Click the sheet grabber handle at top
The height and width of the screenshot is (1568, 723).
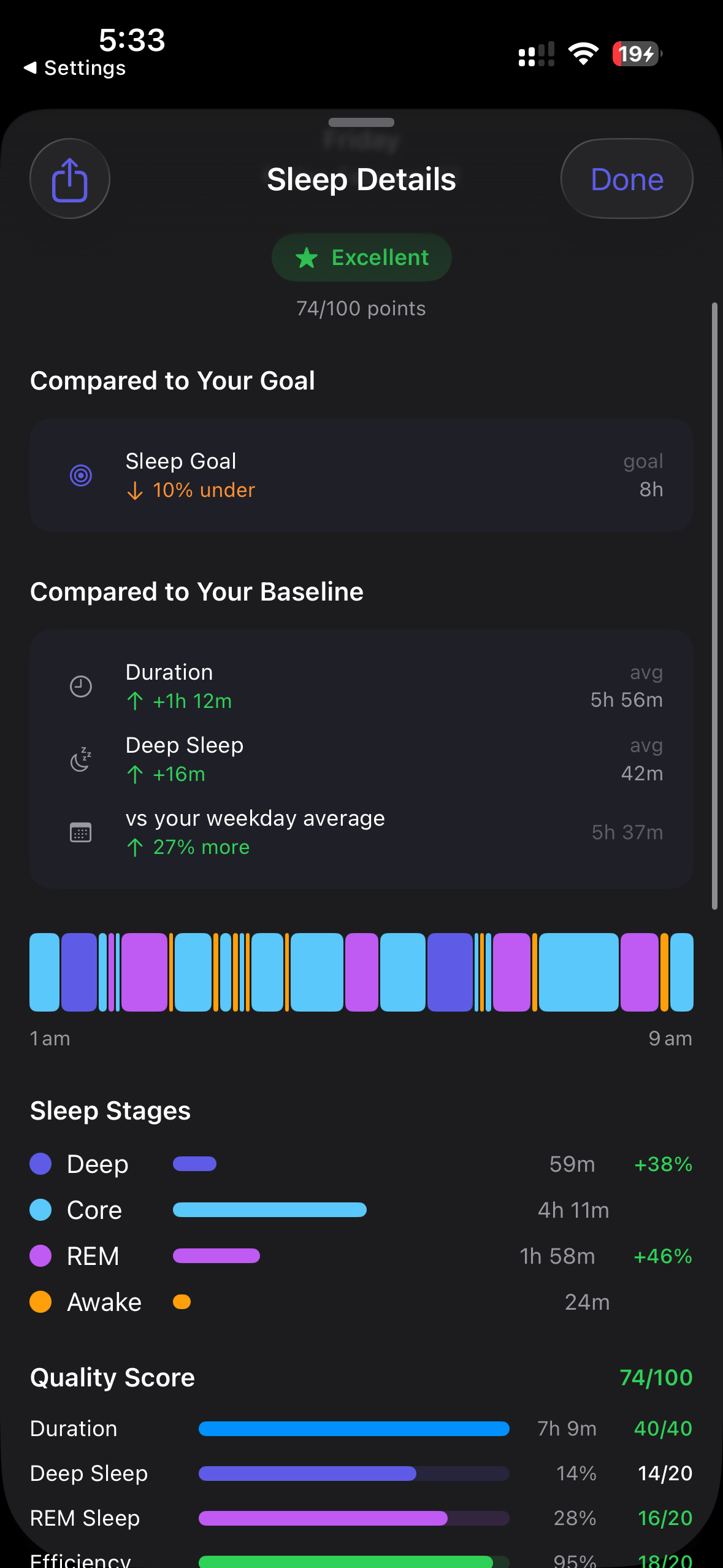tap(361, 123)
